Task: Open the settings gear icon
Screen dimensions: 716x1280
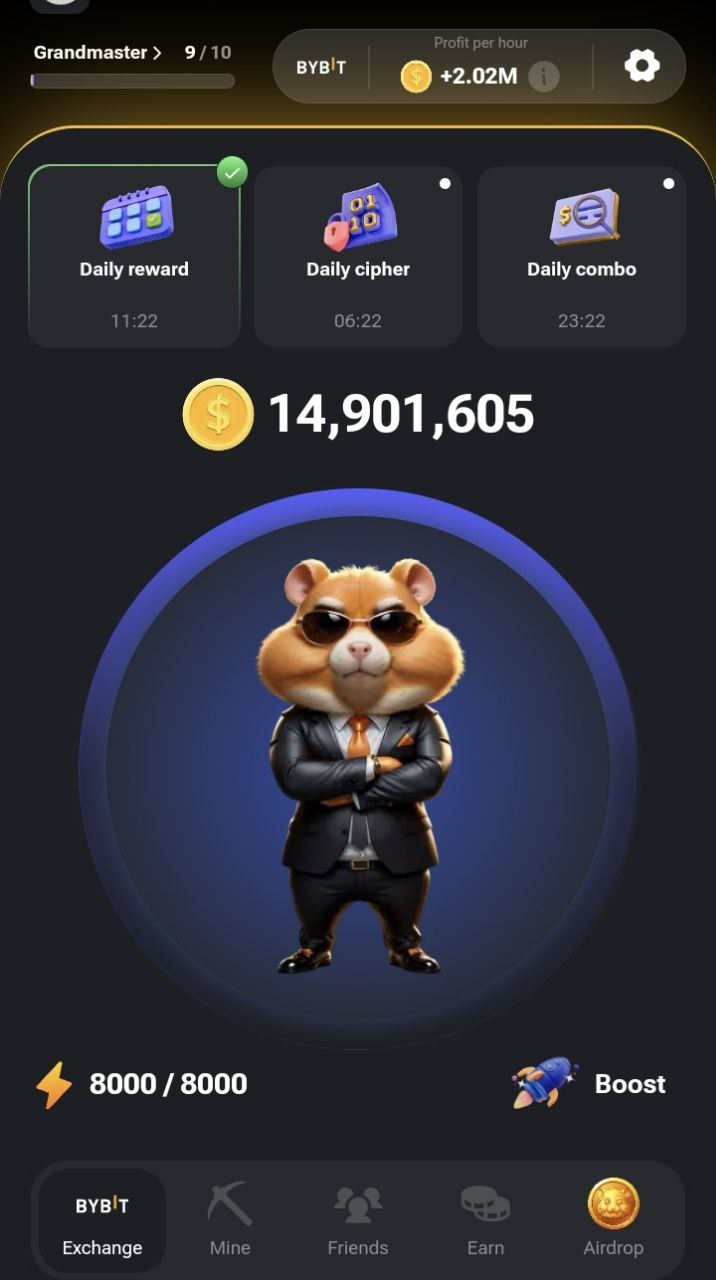Action: click(x=641, y=66)
